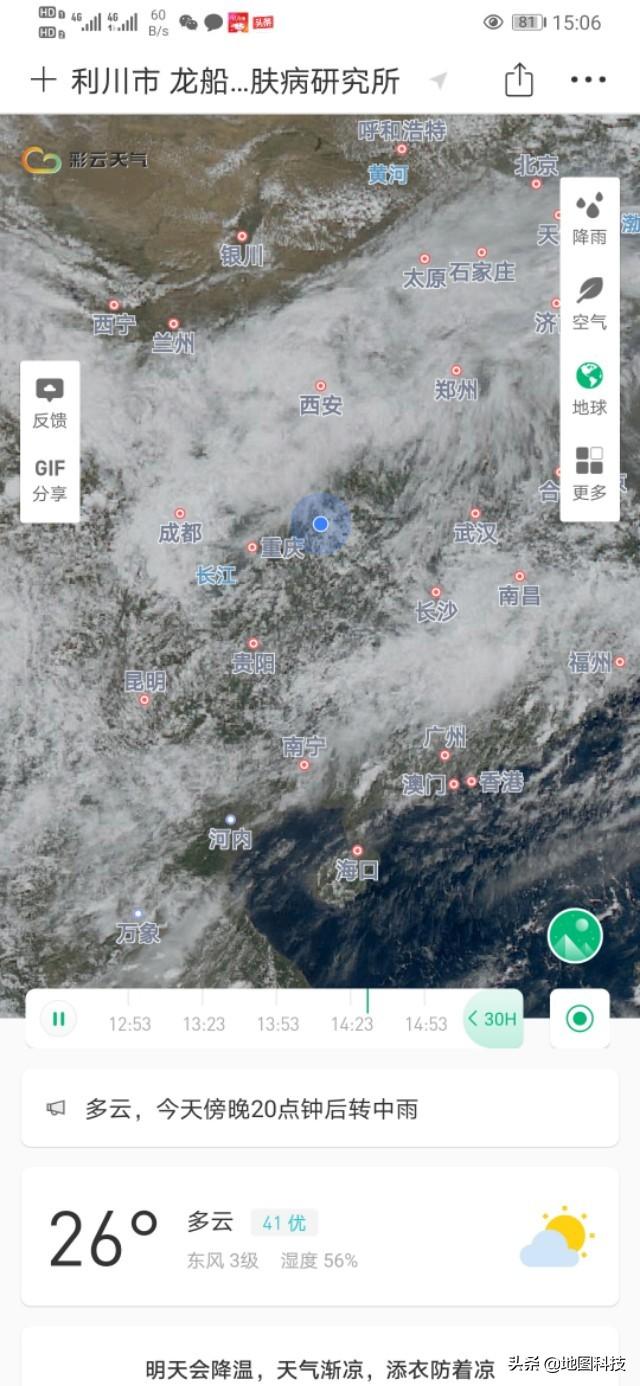
Task: Open 更多 more map layers
Action: coord(589,474)
